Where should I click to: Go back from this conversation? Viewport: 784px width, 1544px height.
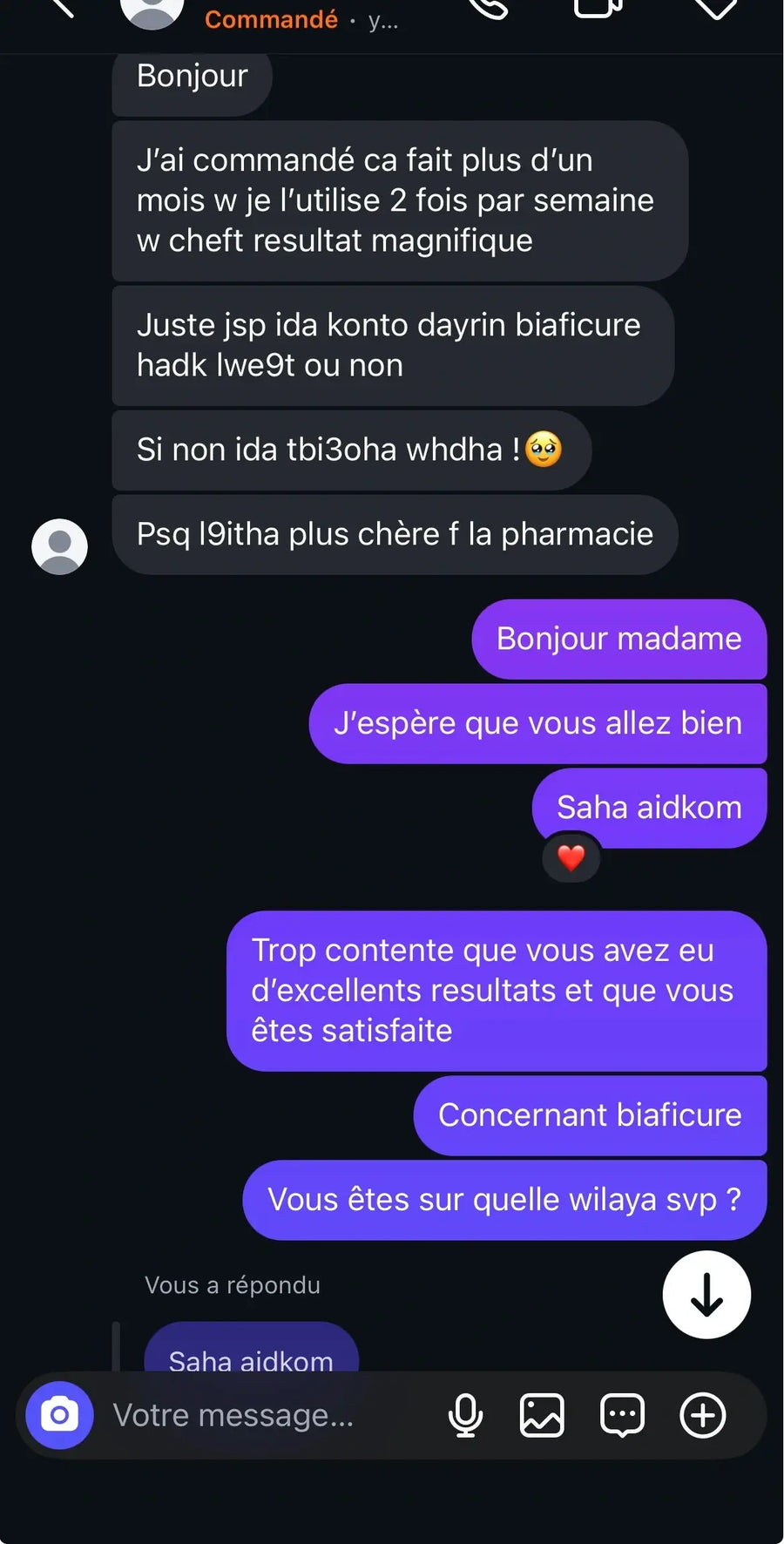click(x=63, y=7)
